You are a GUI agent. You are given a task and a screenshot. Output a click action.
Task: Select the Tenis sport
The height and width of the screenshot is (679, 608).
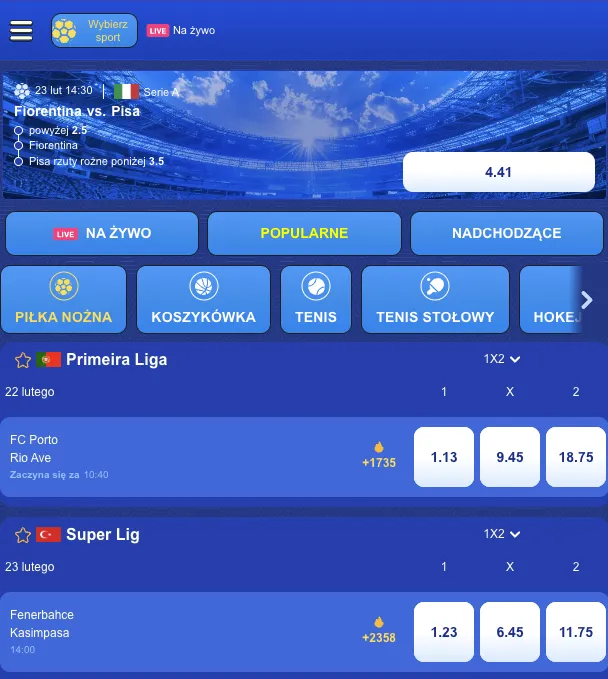pos(316,299)
